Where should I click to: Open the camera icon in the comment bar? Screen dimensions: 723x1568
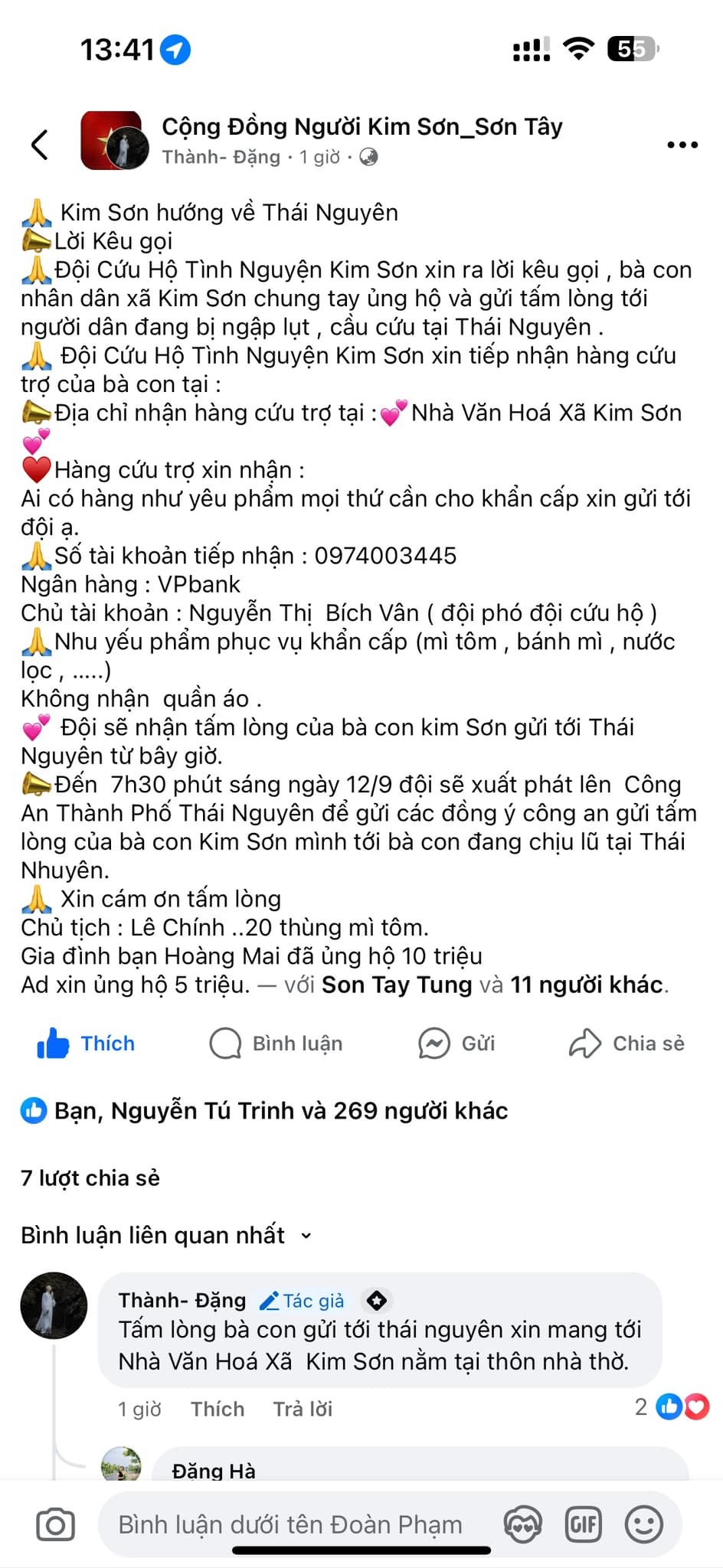click(x=56, y=1525)
